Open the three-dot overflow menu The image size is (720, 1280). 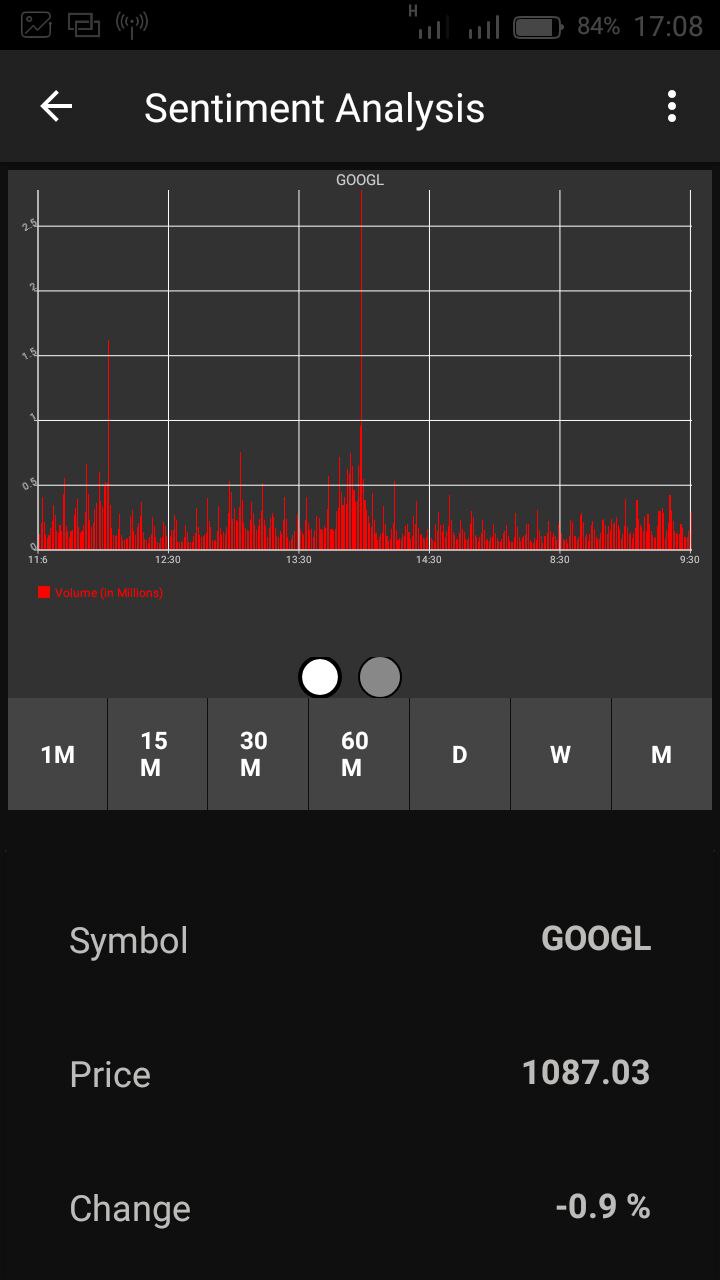coord(672,105)
